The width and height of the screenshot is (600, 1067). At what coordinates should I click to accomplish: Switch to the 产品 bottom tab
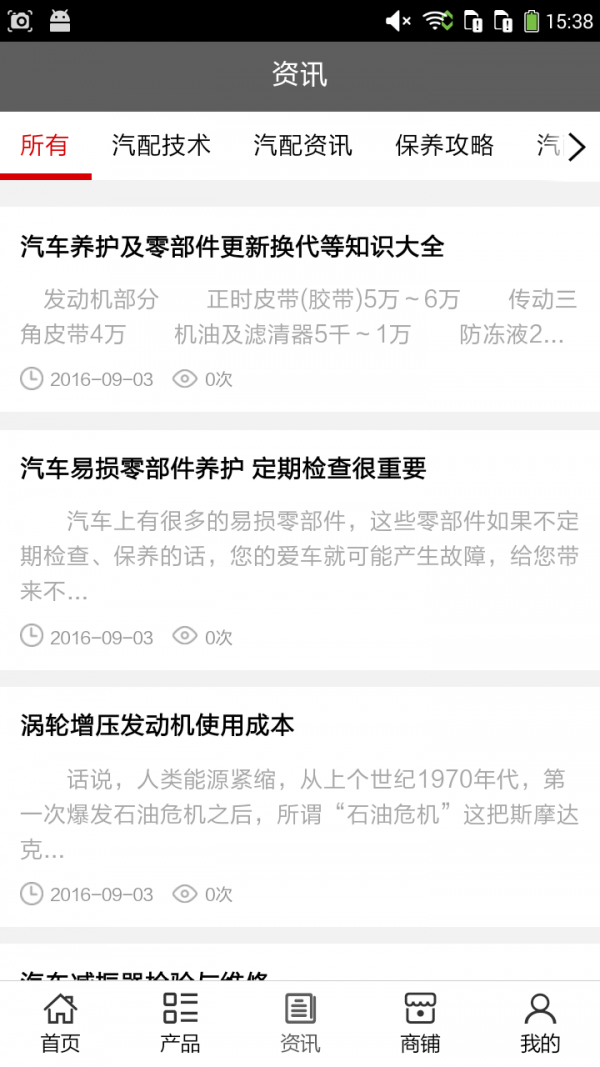coord(180,1023)
